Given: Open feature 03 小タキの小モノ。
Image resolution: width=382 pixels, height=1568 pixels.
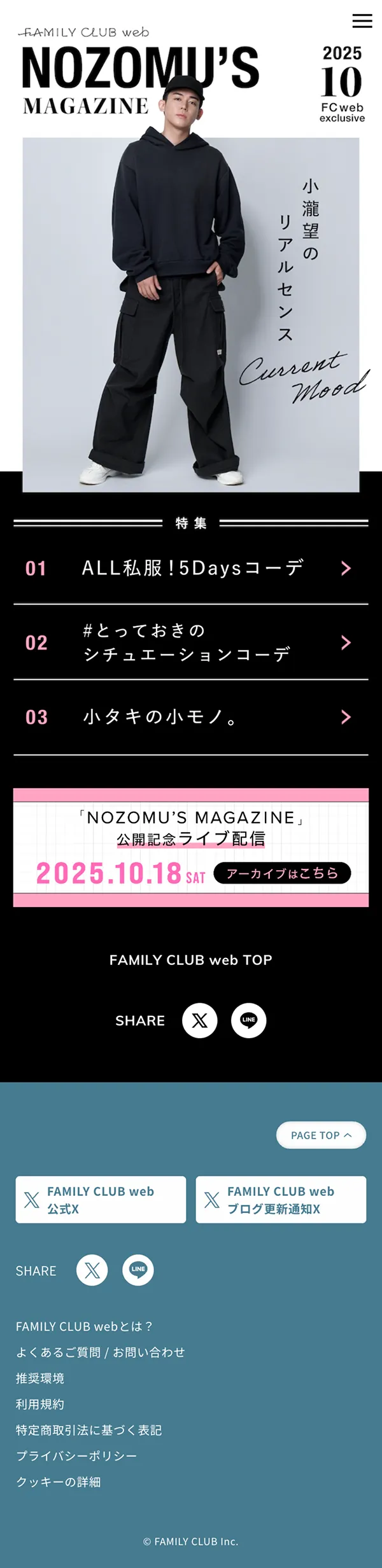Looking at the screenshot, I should tap(191, 718).
